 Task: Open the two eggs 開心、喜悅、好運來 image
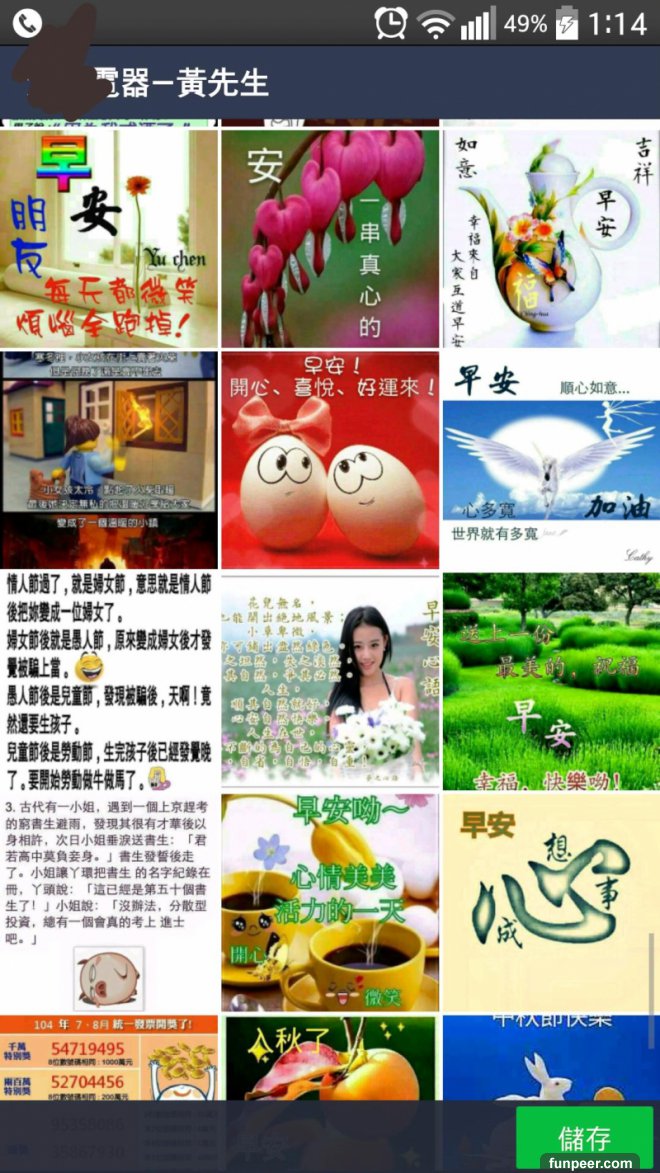click(x=330, y=459)
